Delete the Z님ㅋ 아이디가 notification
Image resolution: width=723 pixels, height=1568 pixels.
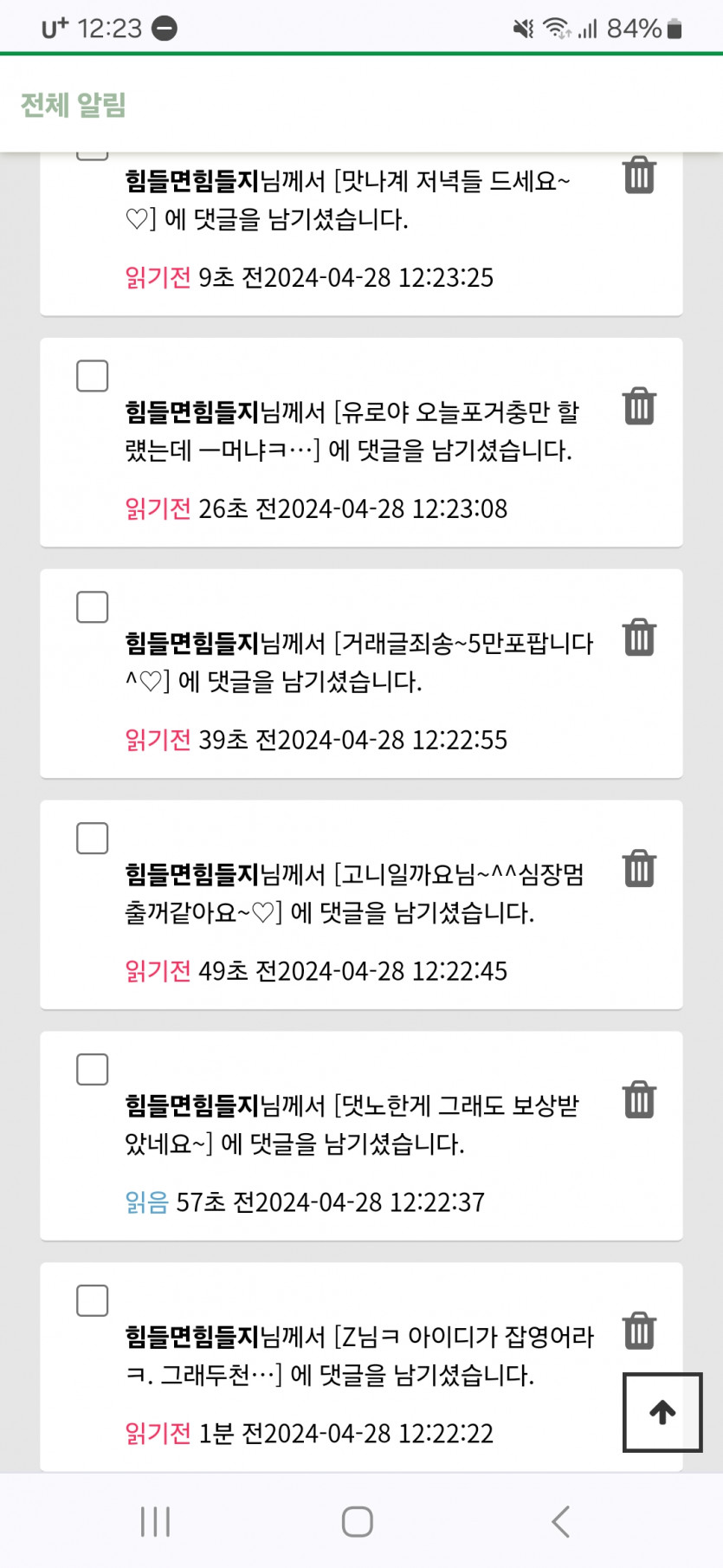click(x=639, y=1332)
